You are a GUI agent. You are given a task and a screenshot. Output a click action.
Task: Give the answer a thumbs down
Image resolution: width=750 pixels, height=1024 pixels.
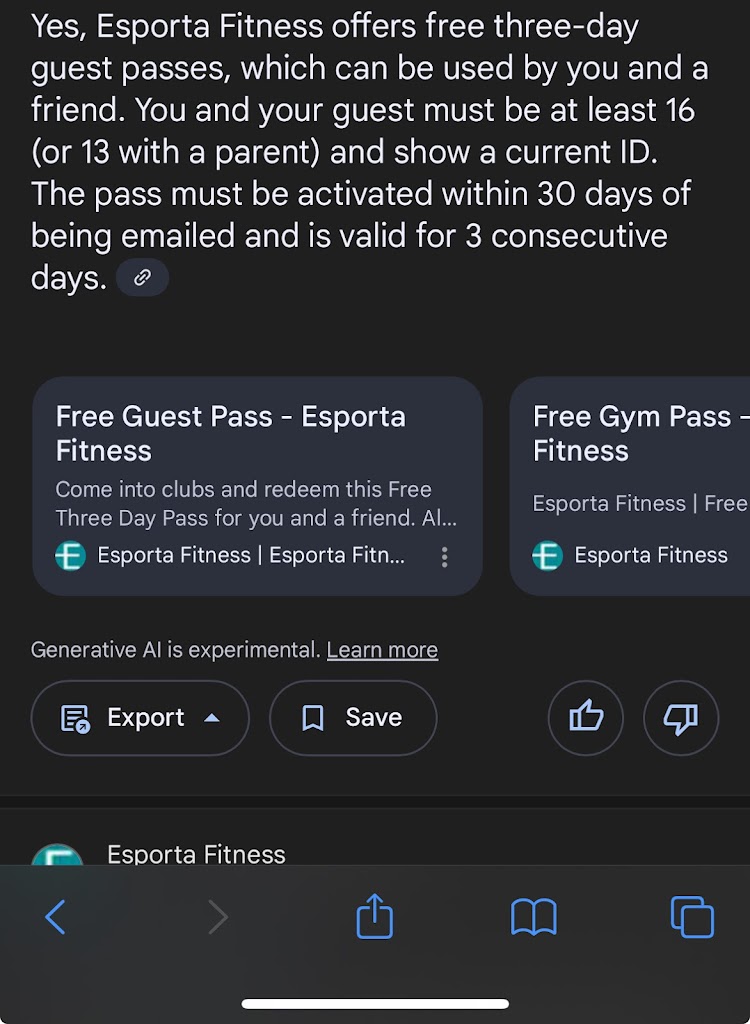tap(681, 718)
